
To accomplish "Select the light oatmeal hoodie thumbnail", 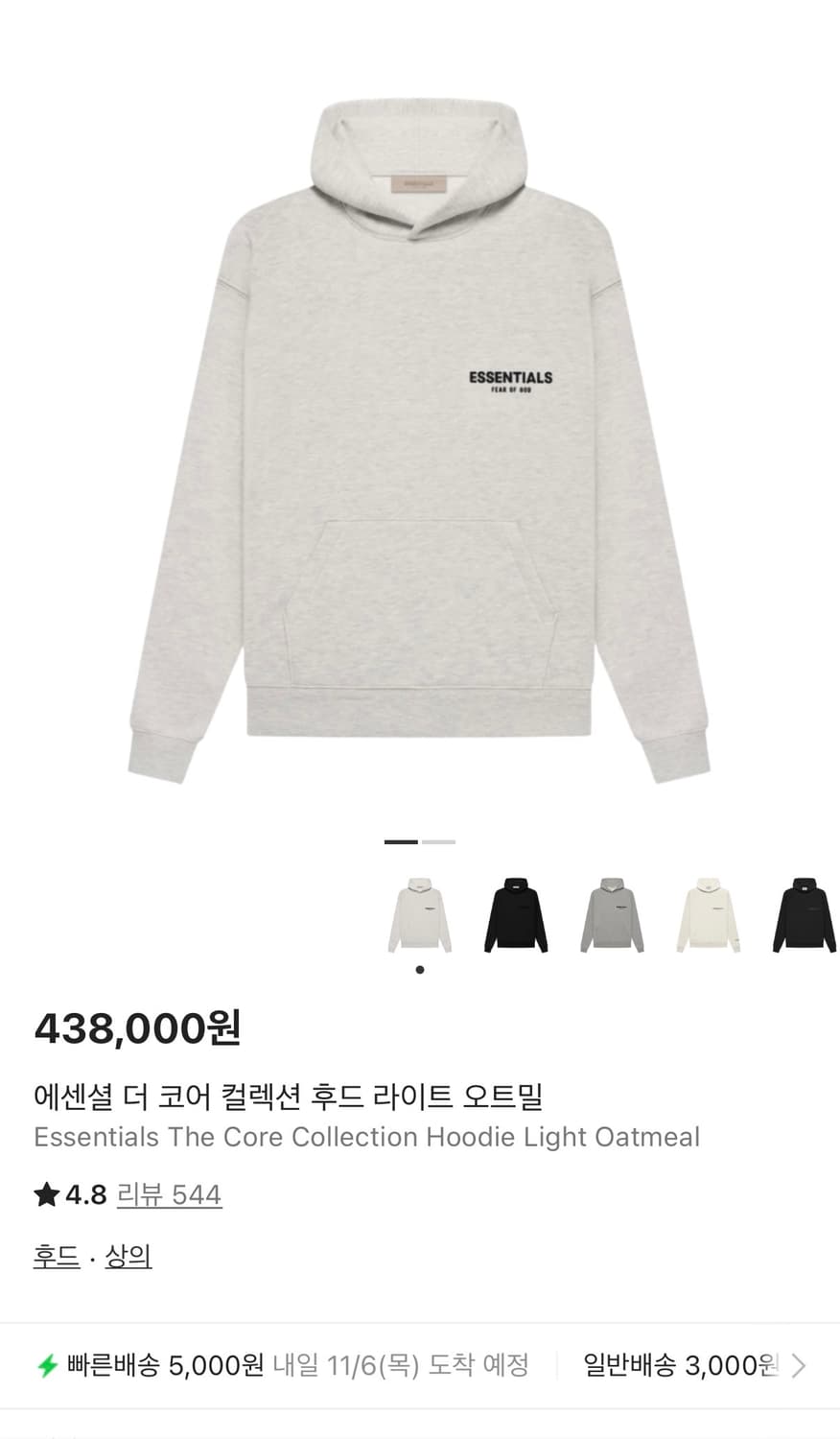I will (x=419, y=914).
